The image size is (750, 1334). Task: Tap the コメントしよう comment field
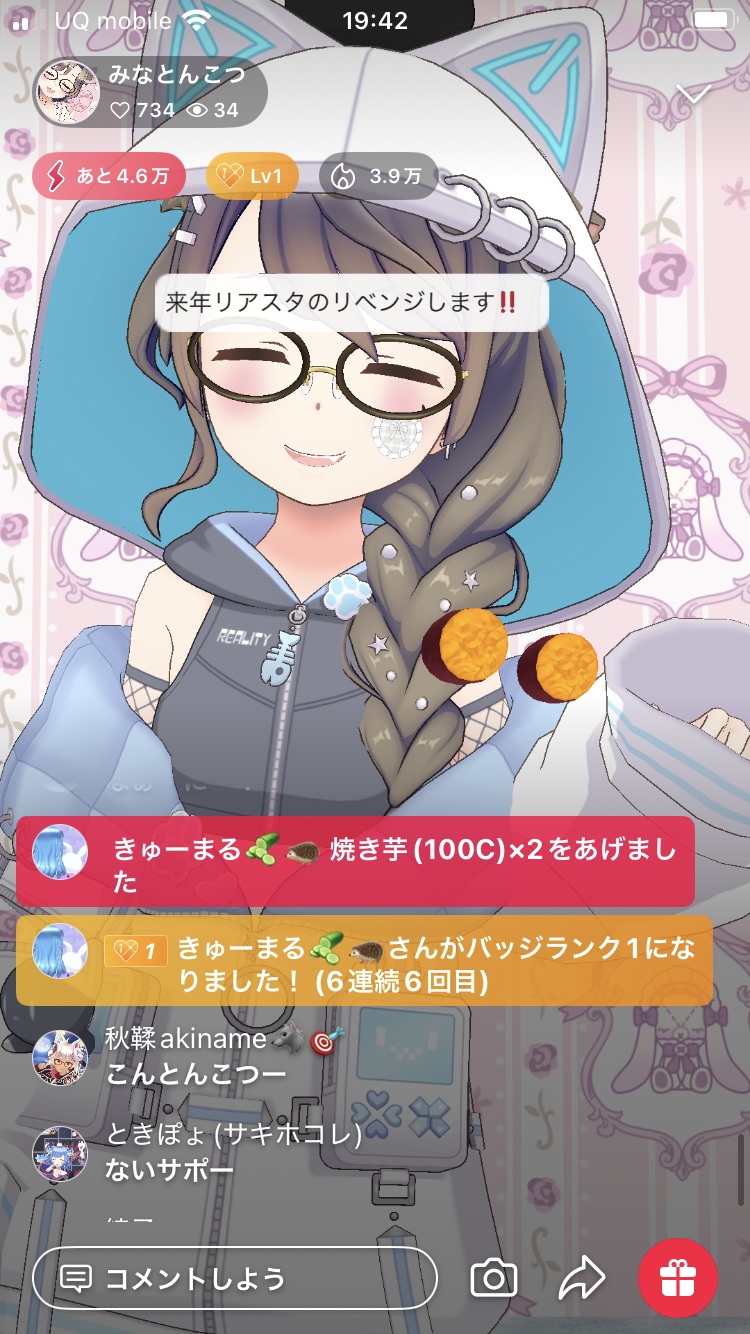235,1278
